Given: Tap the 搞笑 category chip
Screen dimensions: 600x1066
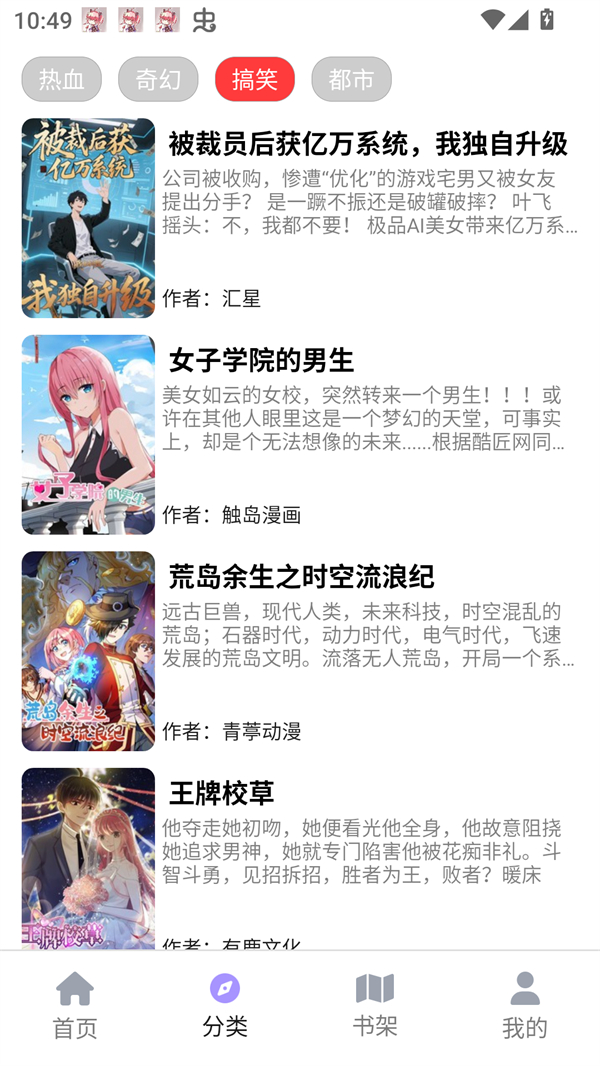Looking at the screenshot, I should click(255, 79).
